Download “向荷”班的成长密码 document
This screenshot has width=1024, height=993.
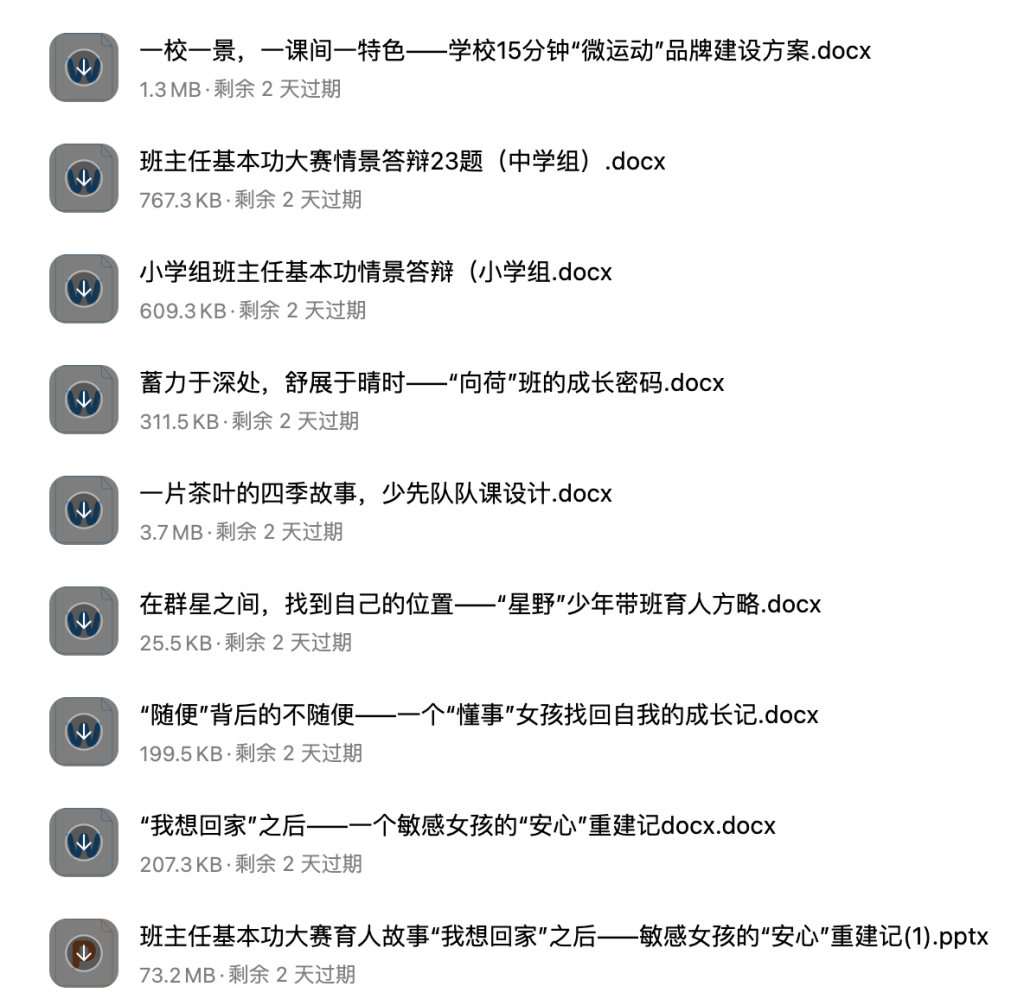click(84, 399)
